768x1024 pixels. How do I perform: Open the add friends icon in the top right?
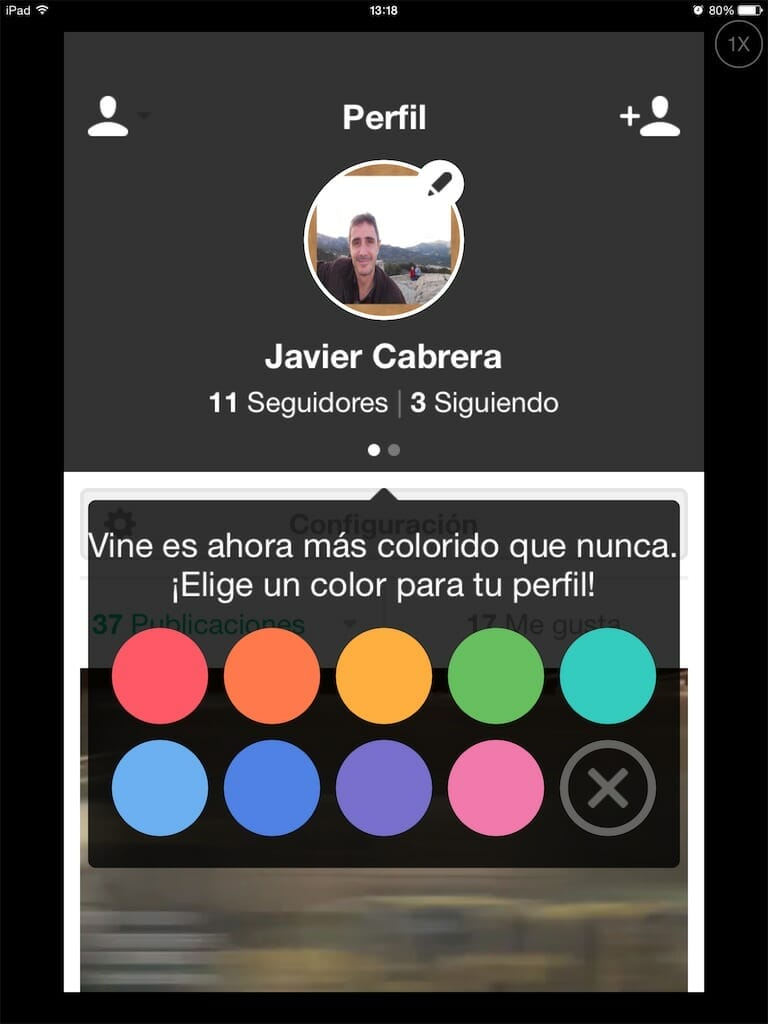pyautogui.click(x=648, y=117)
